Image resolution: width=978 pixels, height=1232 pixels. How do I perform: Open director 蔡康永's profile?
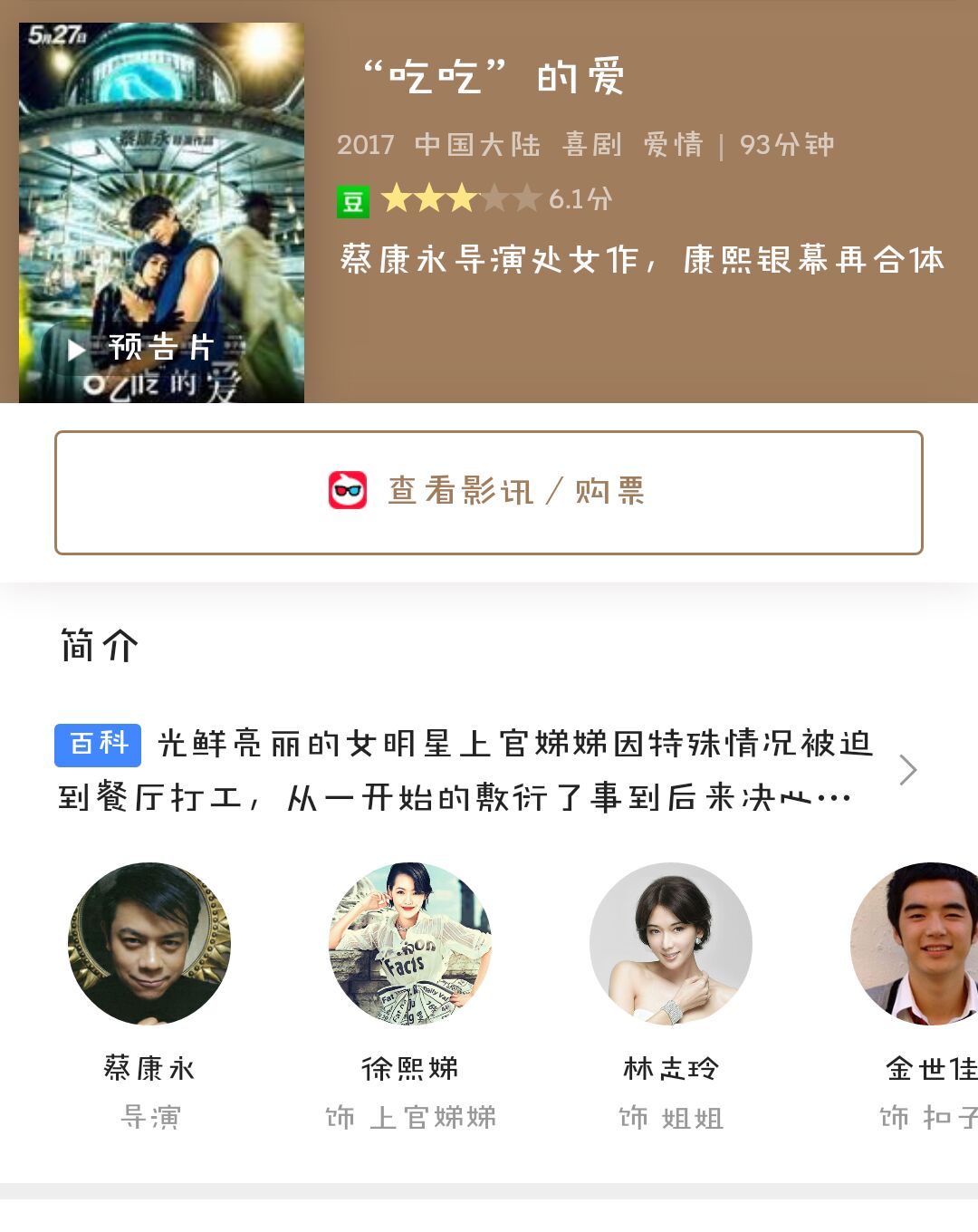(149, 944)
